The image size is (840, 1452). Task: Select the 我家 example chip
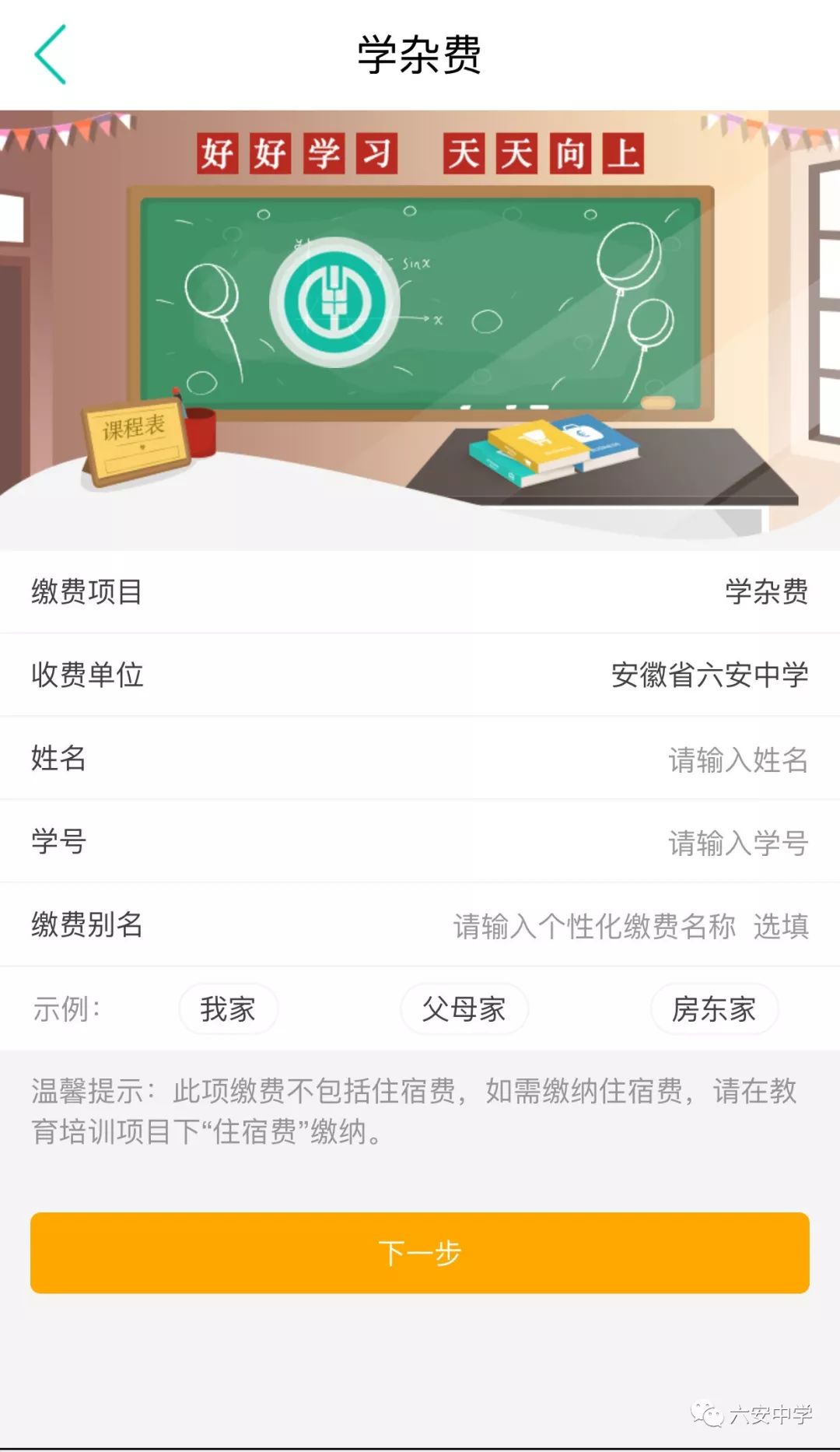click(x=228, y=1009)
